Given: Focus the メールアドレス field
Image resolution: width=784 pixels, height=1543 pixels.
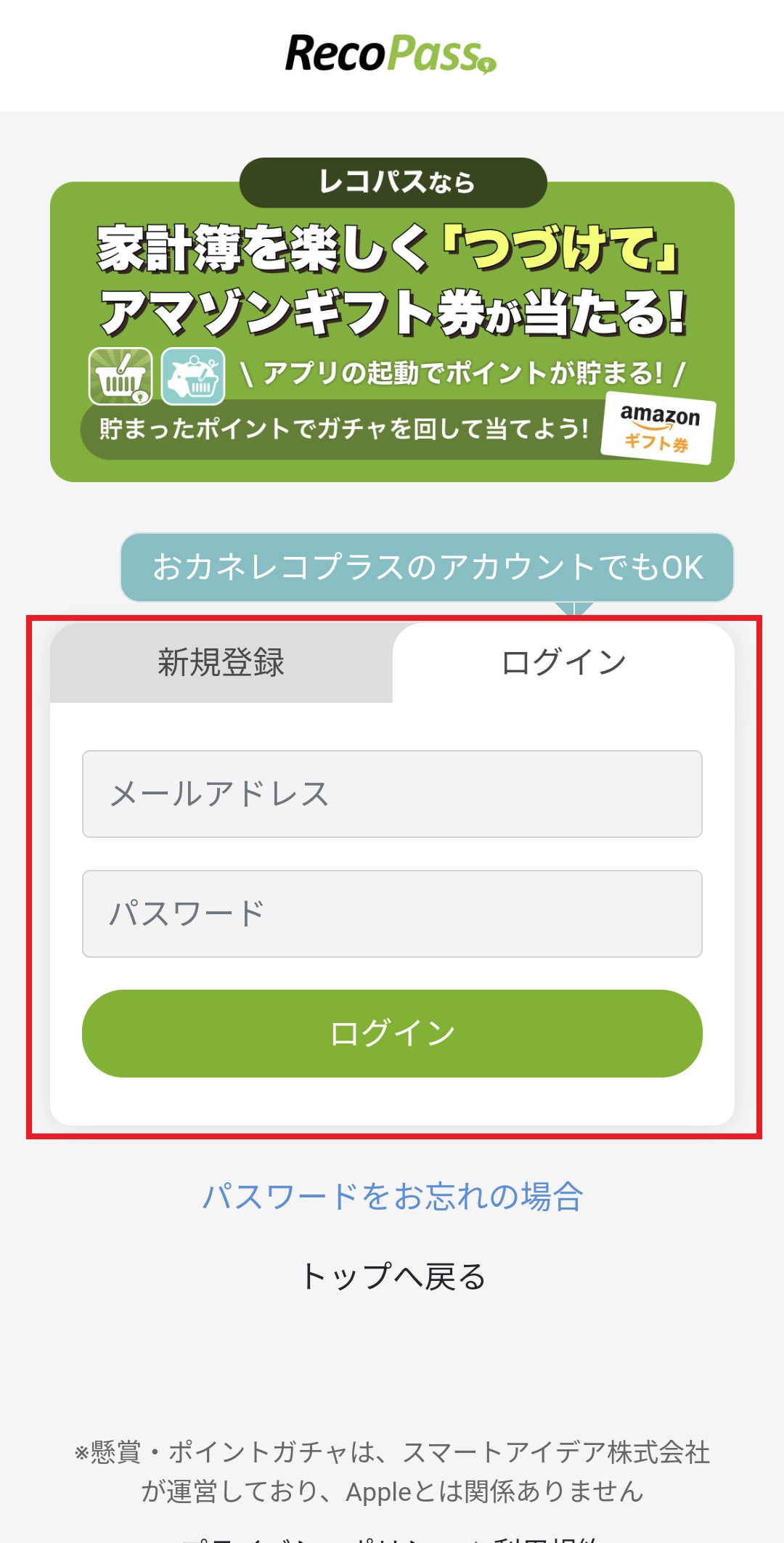Looking at the screenshot, I should pyautogui.click(x=392, y=794).
